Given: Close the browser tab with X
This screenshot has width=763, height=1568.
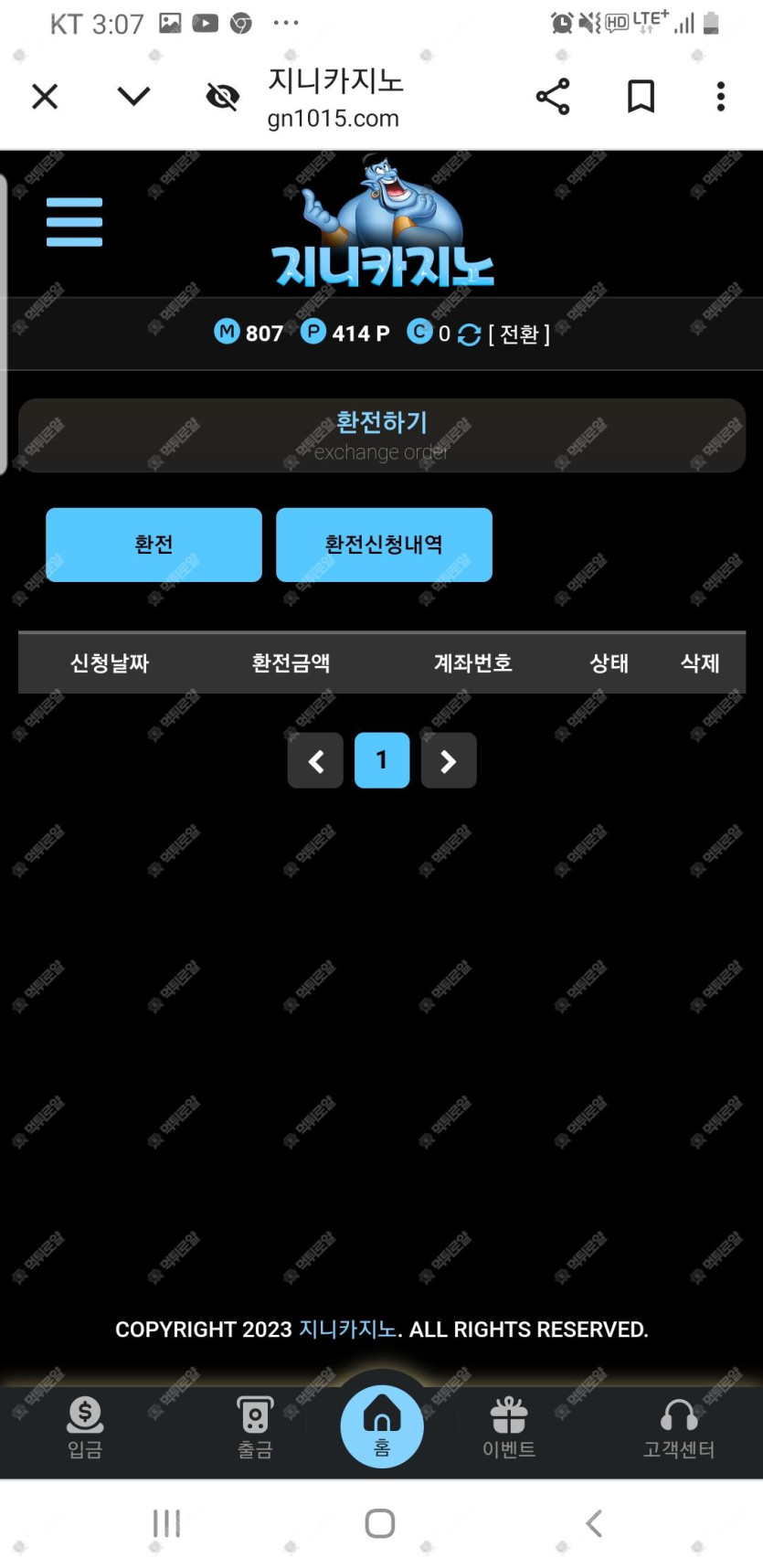Looking at the screenshot, I should click(x=45, y=96).
